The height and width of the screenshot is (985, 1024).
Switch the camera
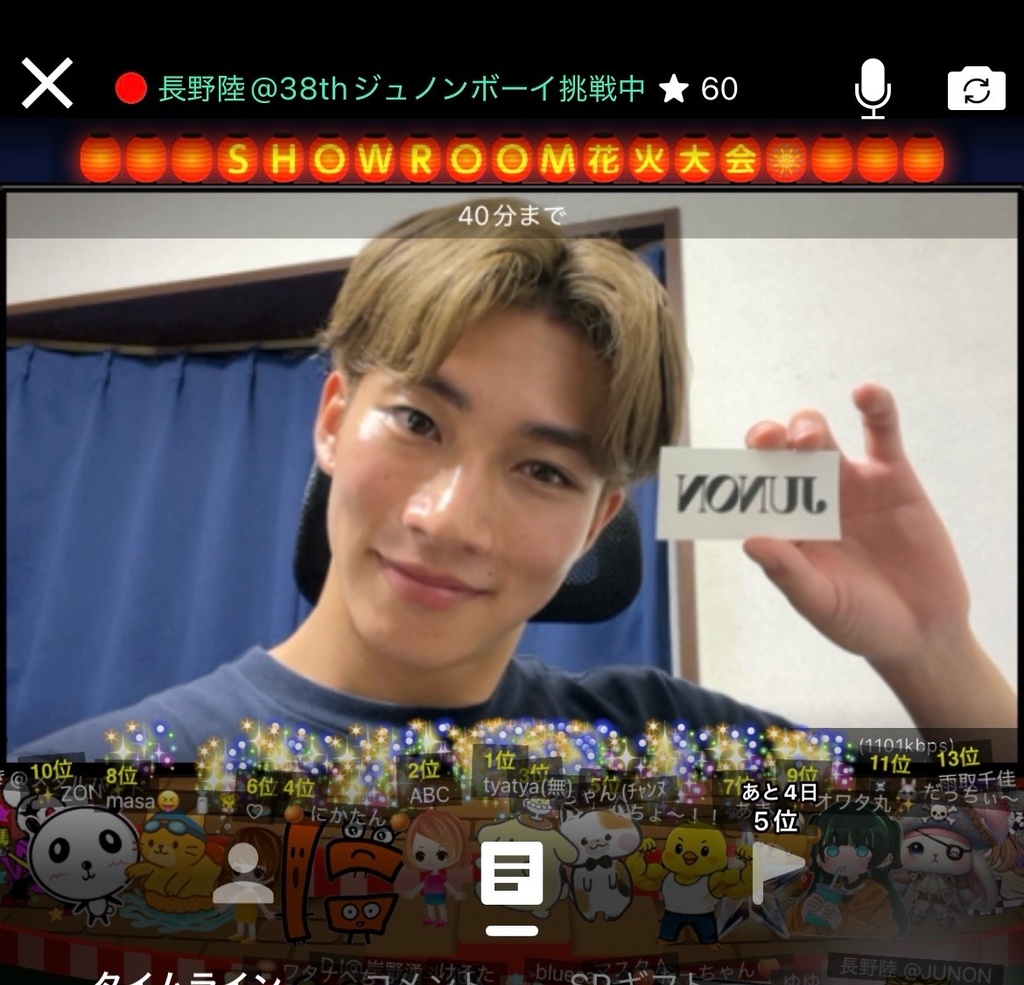click(x=976, y=90)
